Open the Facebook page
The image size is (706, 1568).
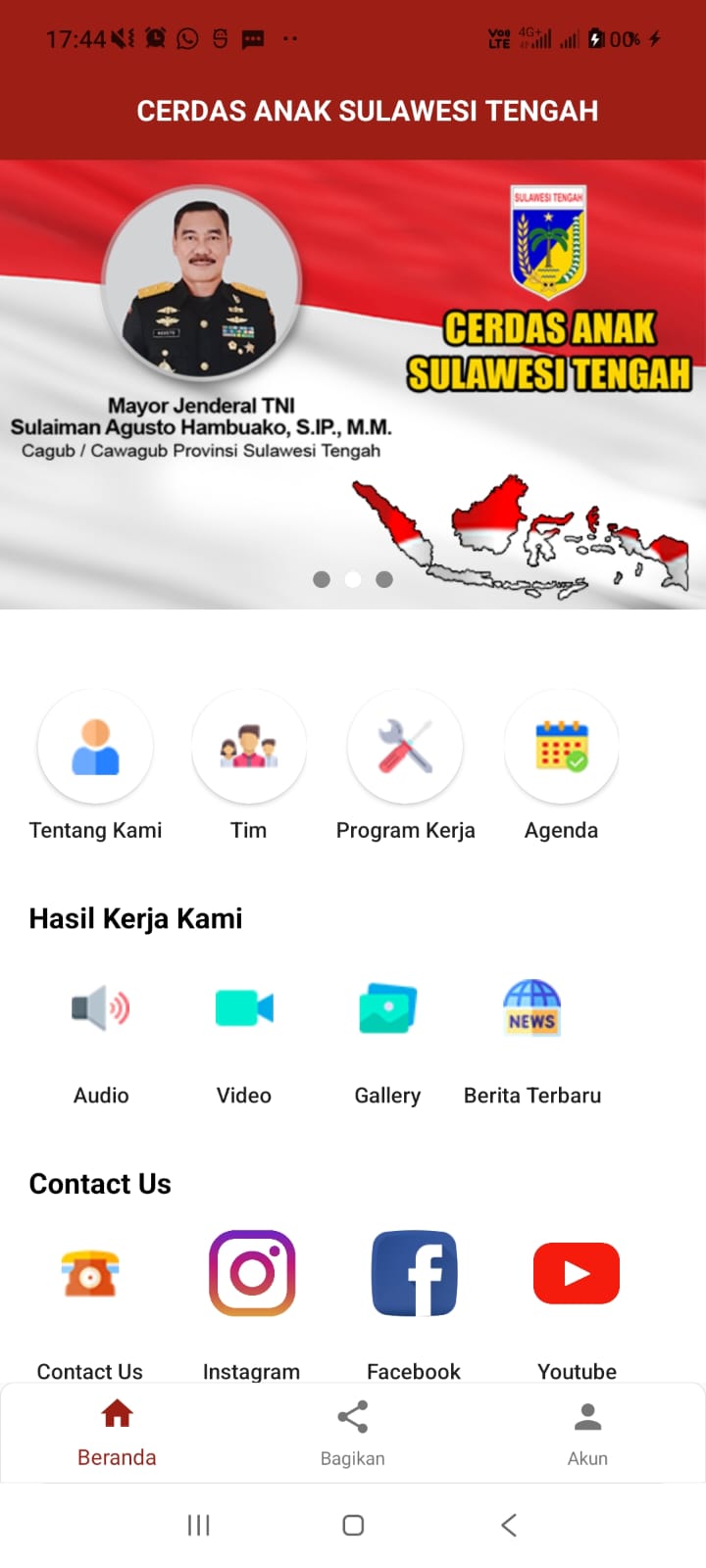click(x=414, y=1273)
